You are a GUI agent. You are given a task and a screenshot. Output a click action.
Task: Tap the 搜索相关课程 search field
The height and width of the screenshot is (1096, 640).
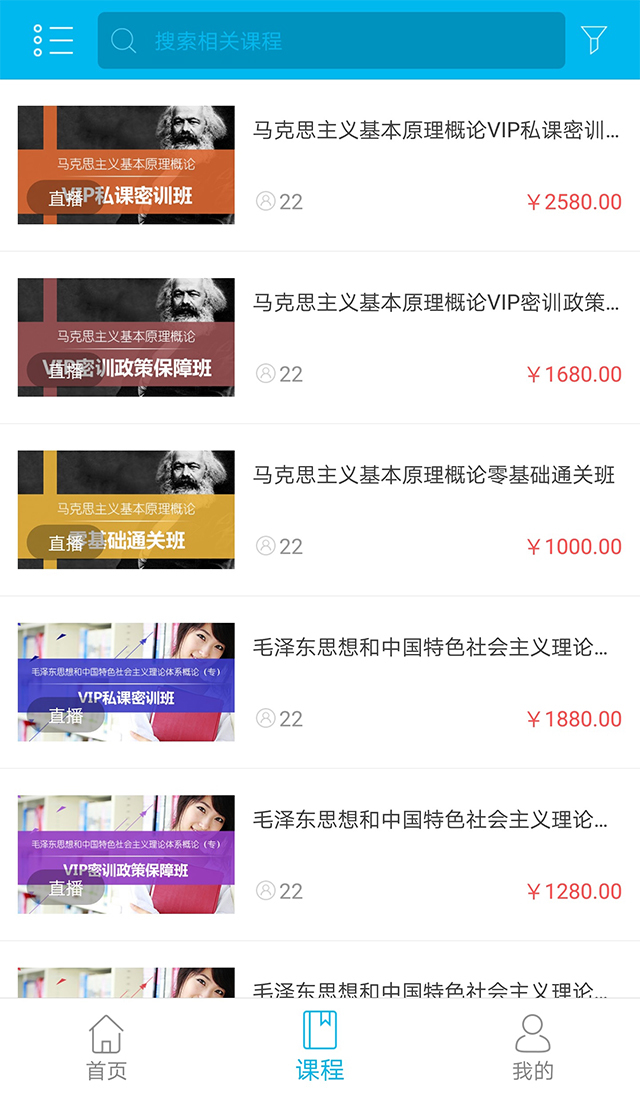click(331, 41)
